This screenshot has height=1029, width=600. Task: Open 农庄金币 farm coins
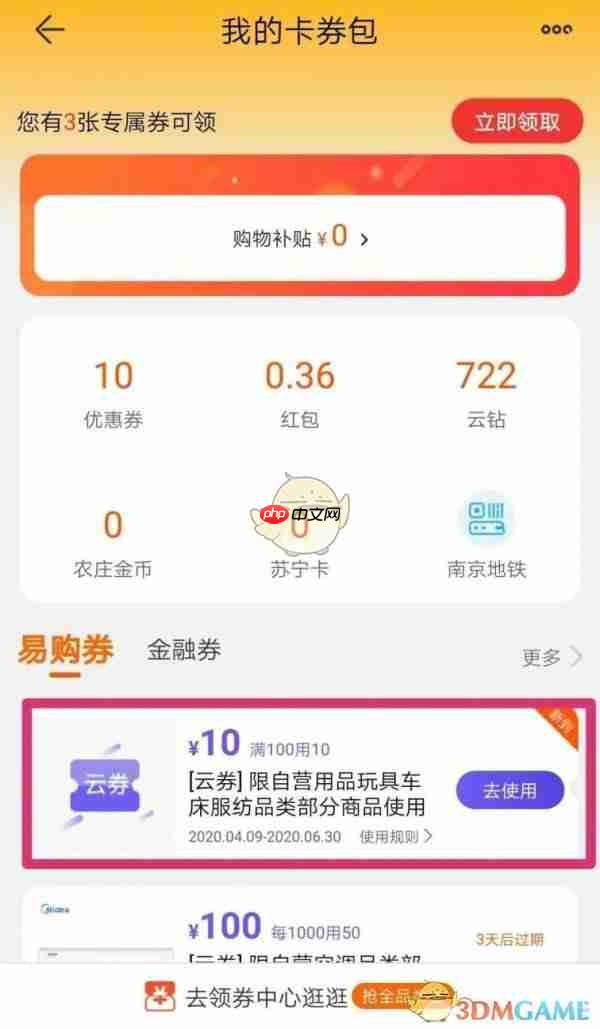click(113, 542)
